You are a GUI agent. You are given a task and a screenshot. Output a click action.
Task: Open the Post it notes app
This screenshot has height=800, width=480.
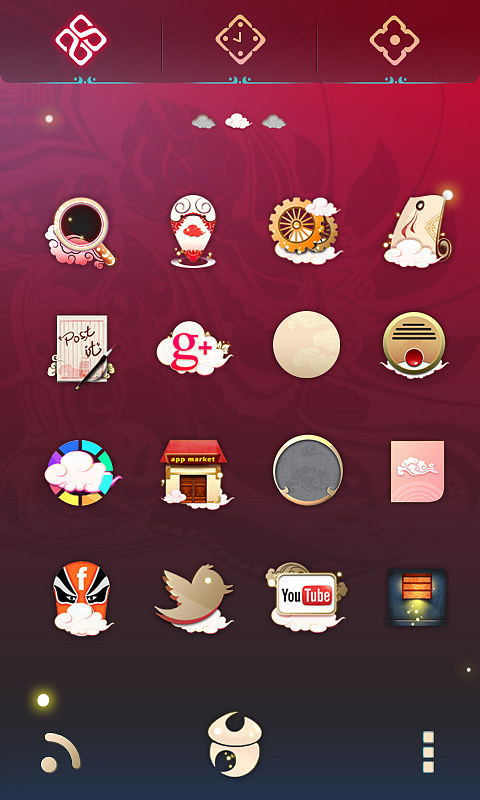coord(81,351)
